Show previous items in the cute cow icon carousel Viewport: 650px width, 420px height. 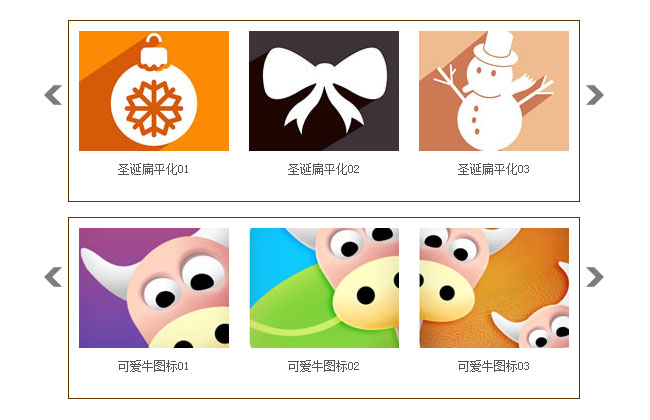[x=53, y=277]
